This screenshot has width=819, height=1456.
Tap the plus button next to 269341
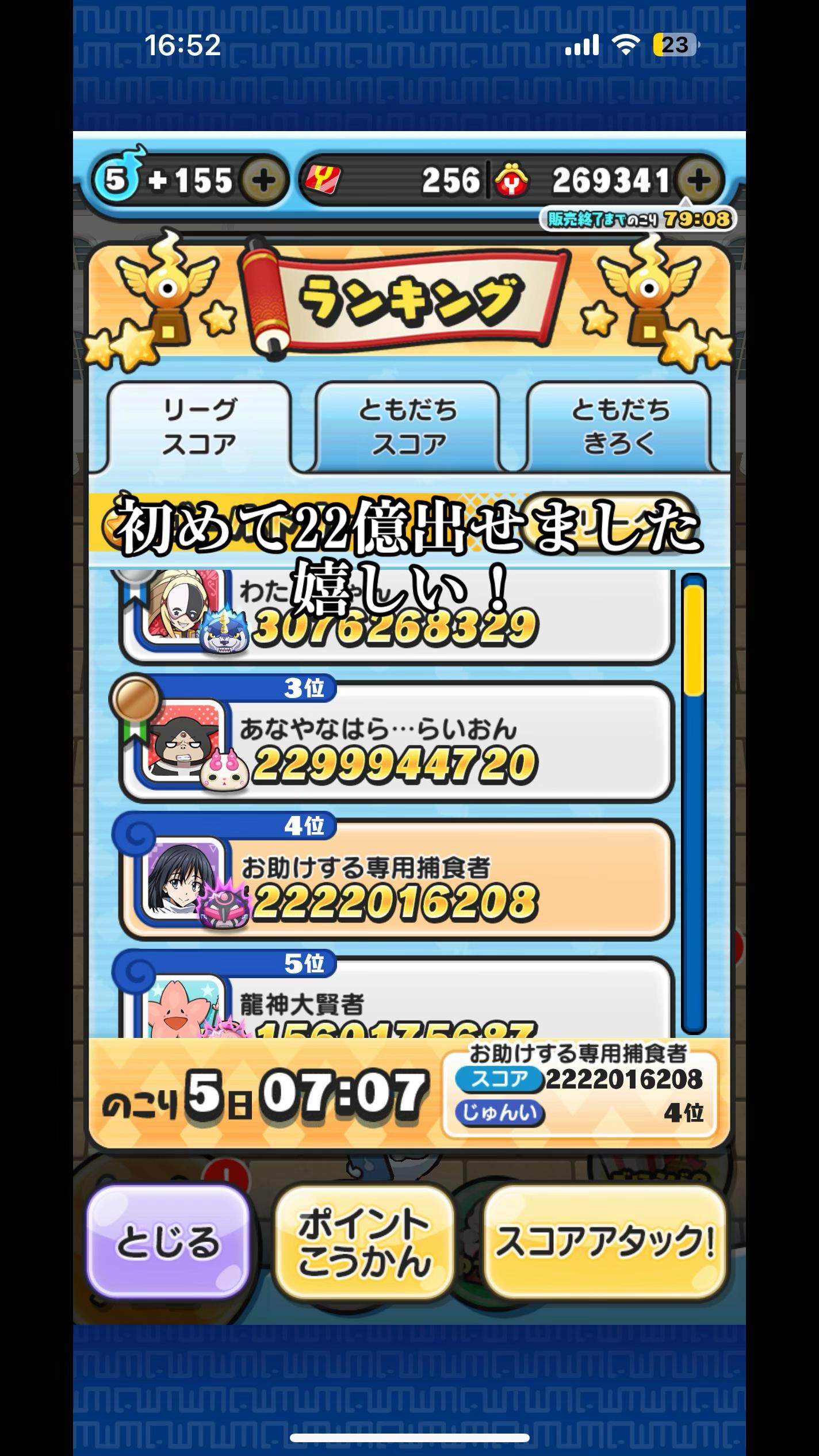click(698, 182)
